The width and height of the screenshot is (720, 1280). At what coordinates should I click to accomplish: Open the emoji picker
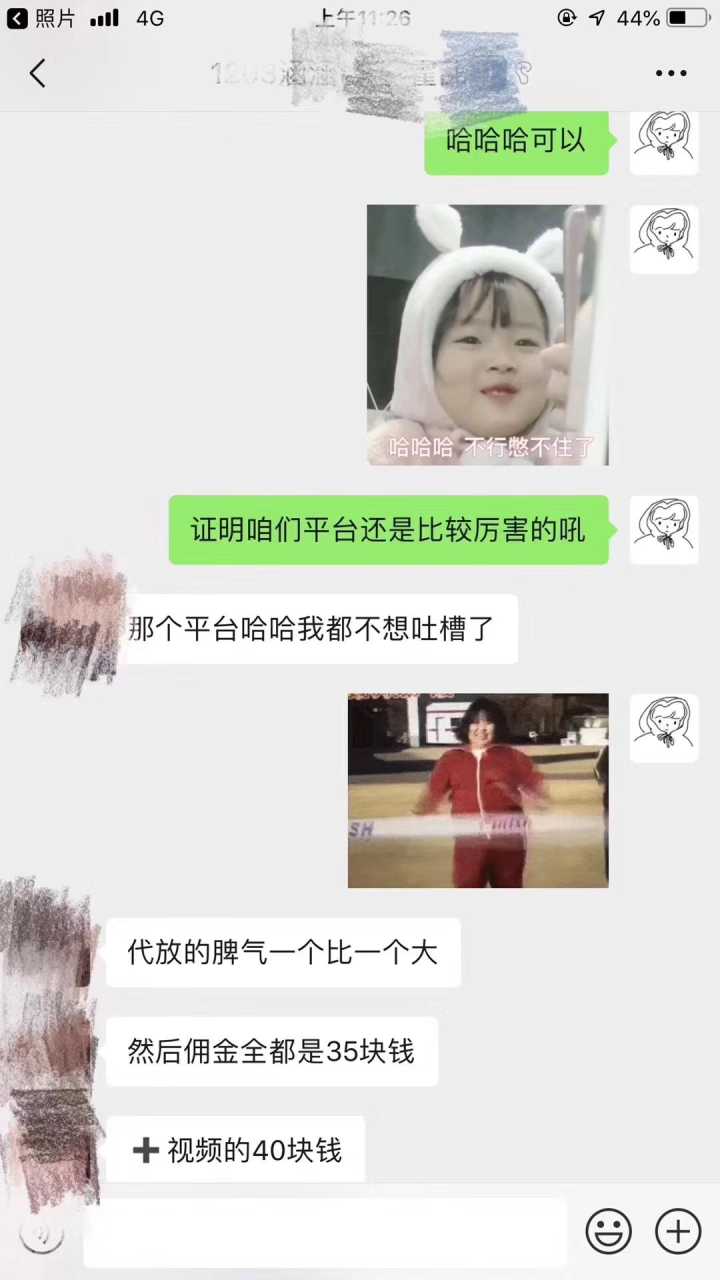608,1231
